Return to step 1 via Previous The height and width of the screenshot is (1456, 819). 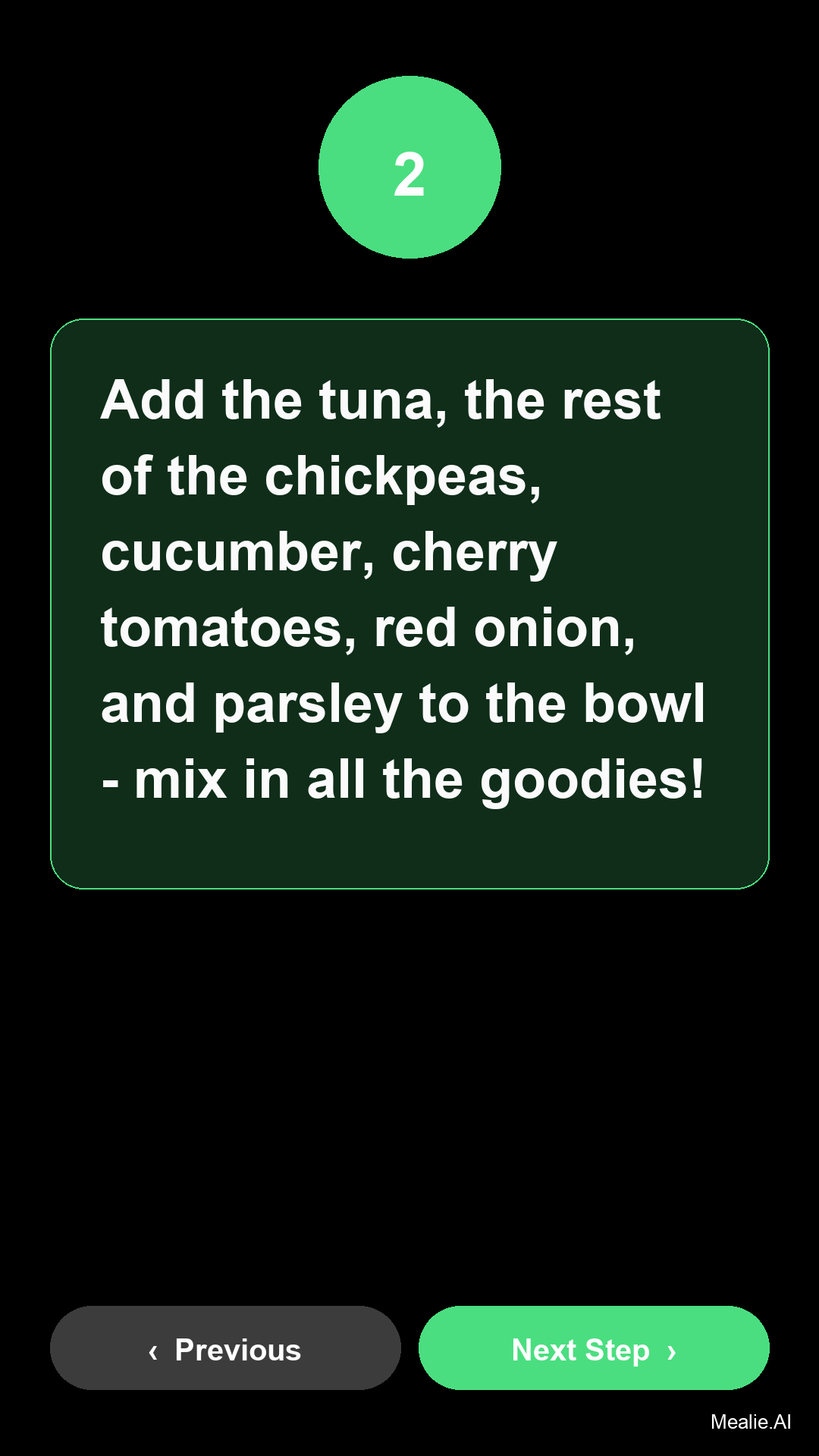(224, 1350)
